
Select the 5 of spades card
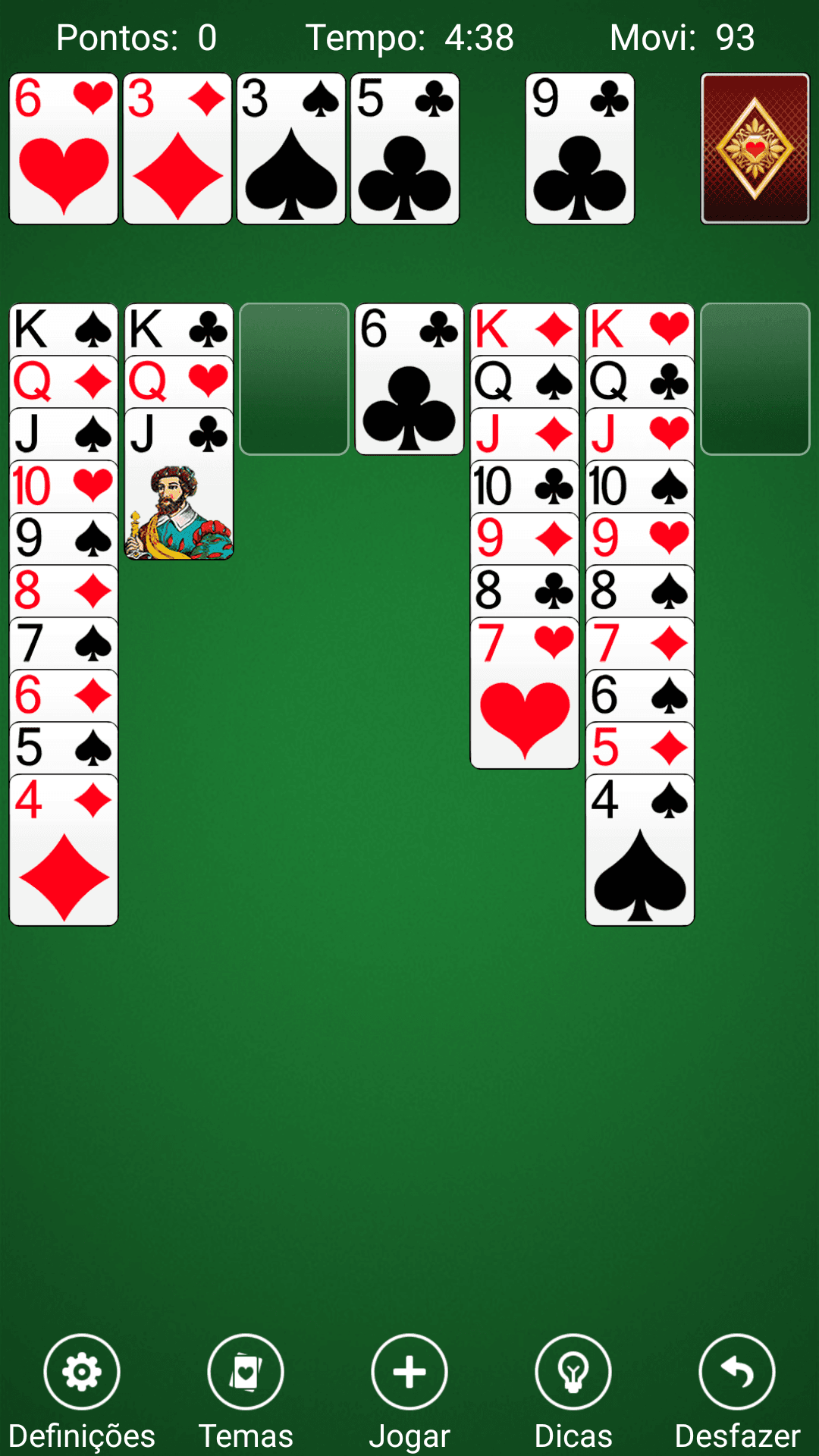pos(64,748)
